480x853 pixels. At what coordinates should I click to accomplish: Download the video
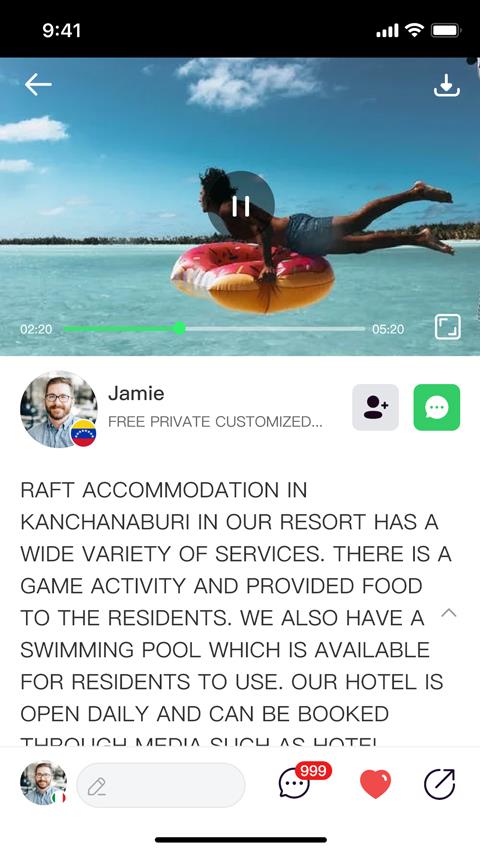click(x=447, y=85)
